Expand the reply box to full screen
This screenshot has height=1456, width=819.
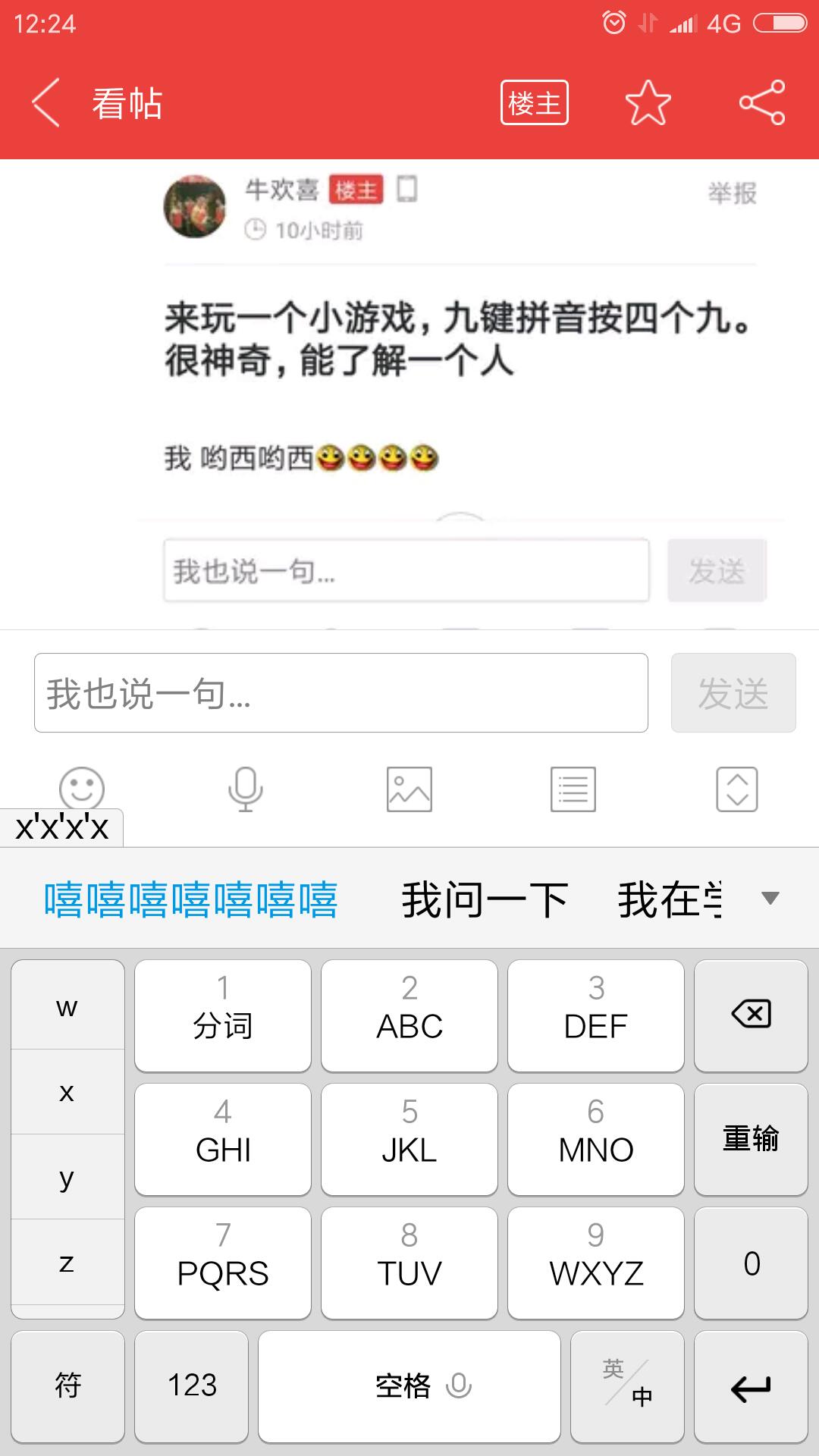pyautogui.click(x=736, y=789)
